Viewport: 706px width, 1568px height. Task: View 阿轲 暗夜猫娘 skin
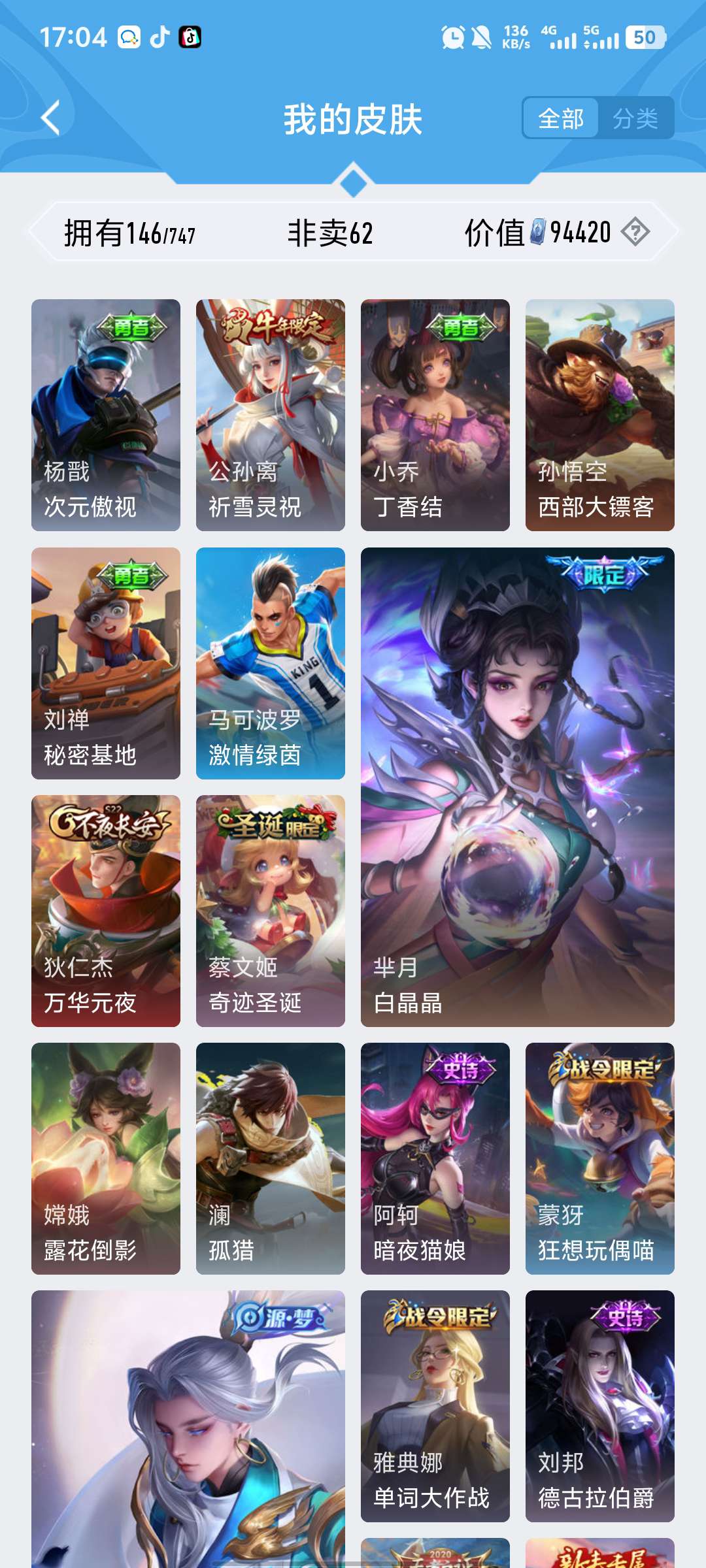click(435, 1158)
